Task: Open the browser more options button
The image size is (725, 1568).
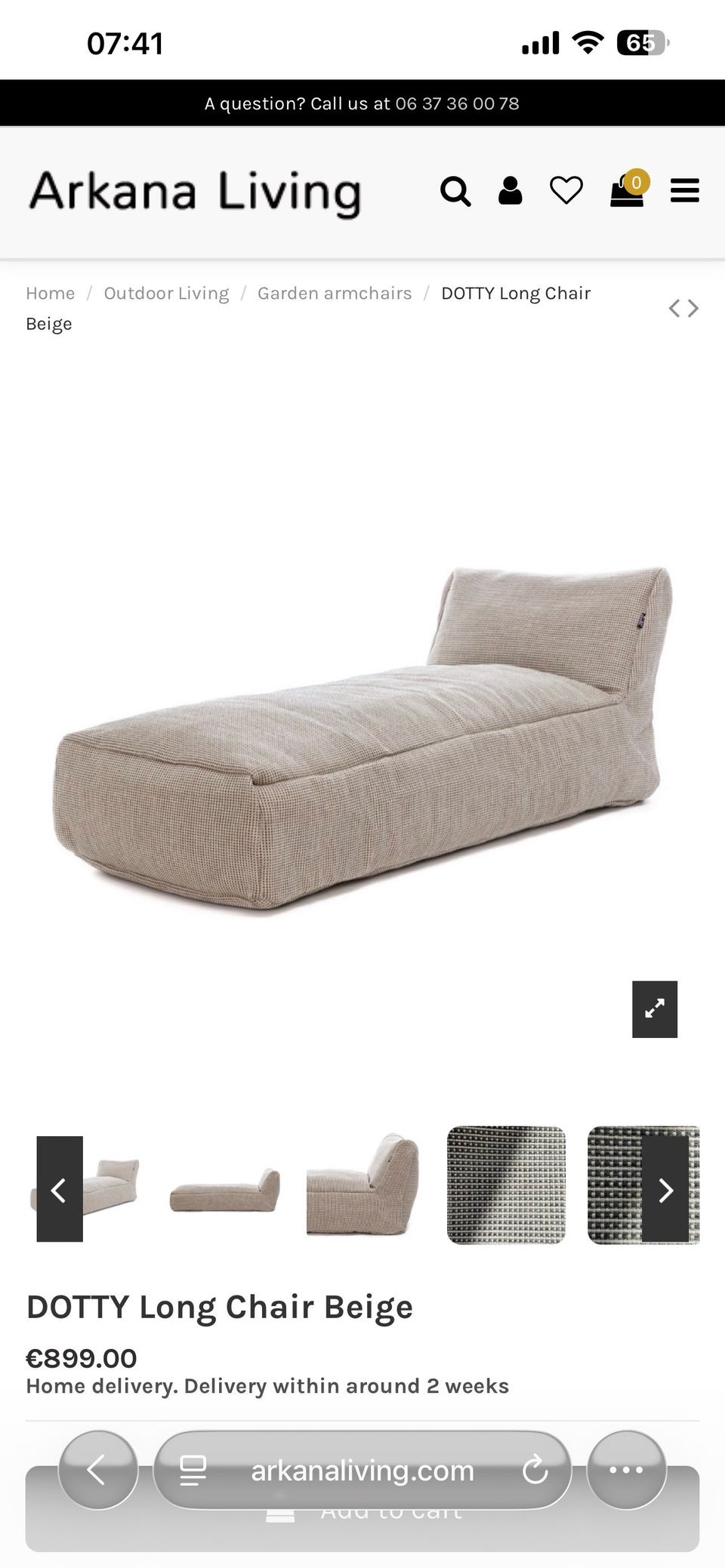Action: point(626,1470)
